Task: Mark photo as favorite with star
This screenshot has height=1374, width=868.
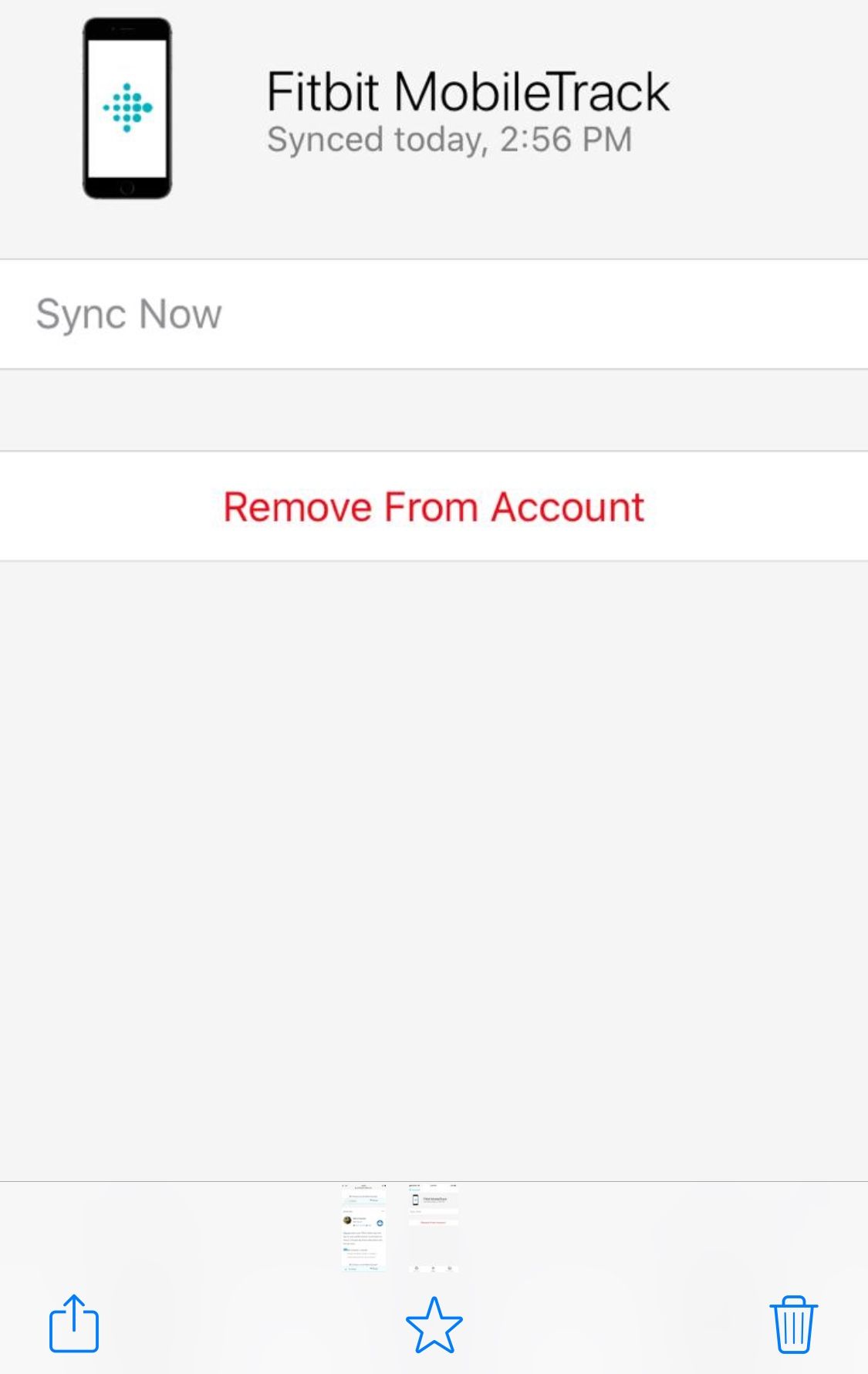Action: tap(434, 1325)
